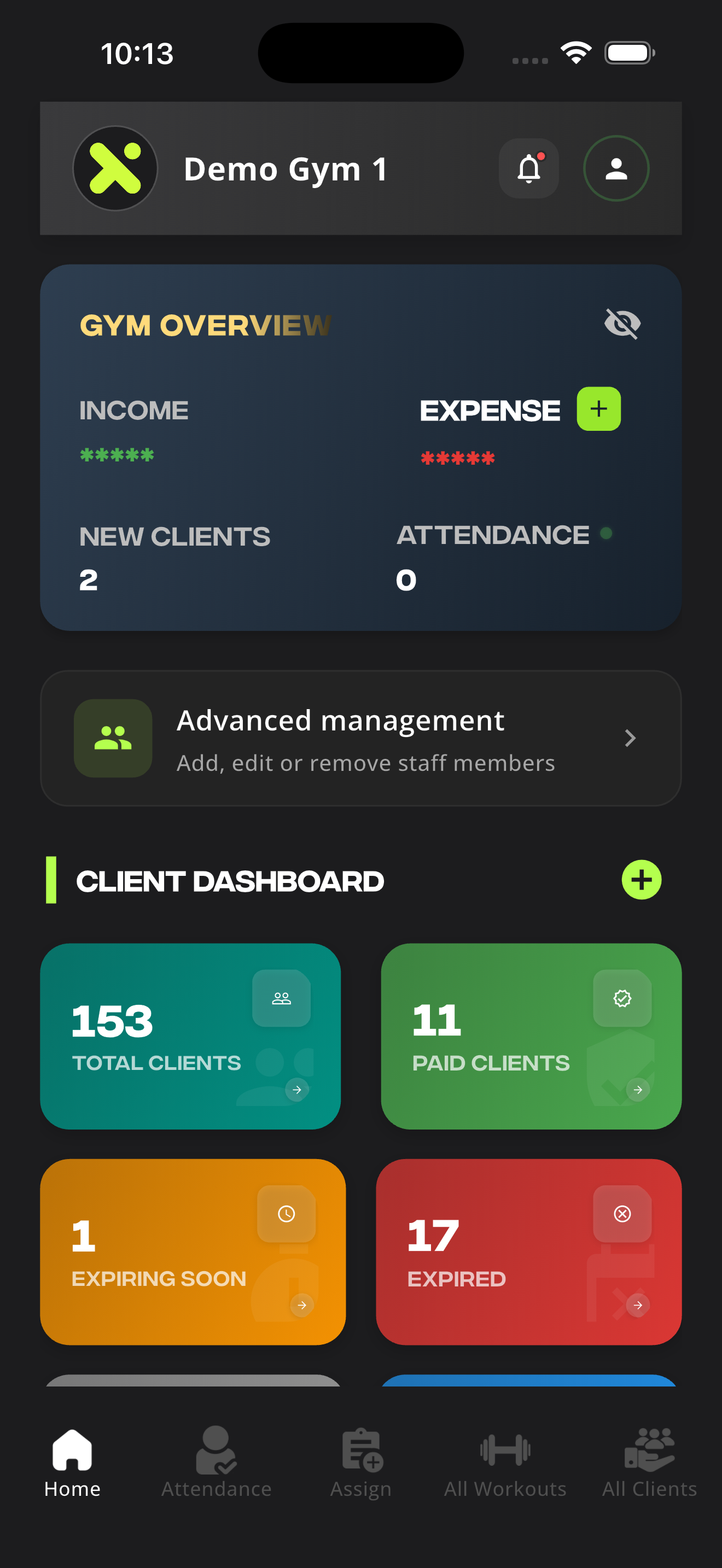Tap the Demo Gym 1 logo
Screen dimensions: 722x1568
tap(114, 168)
